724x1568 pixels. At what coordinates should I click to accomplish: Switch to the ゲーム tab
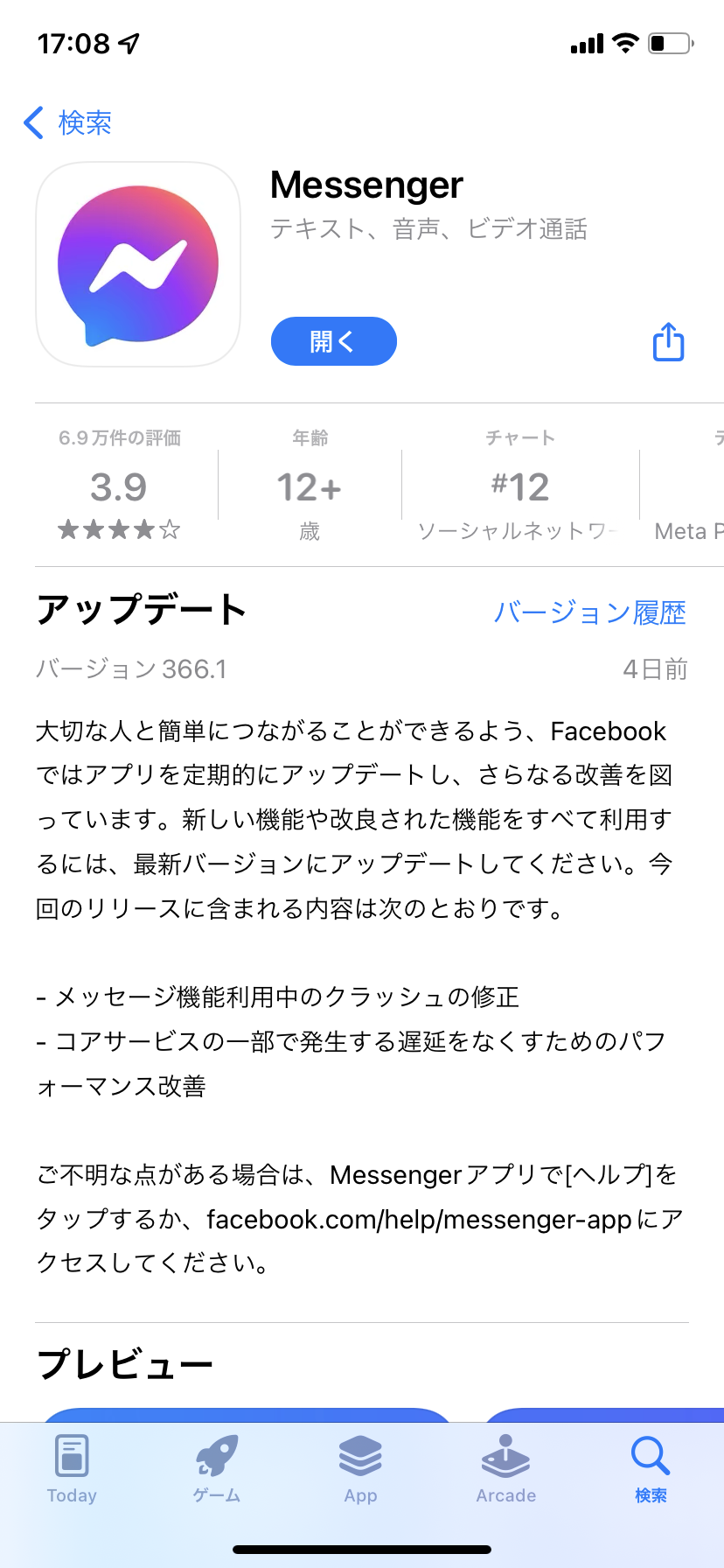217,1469
